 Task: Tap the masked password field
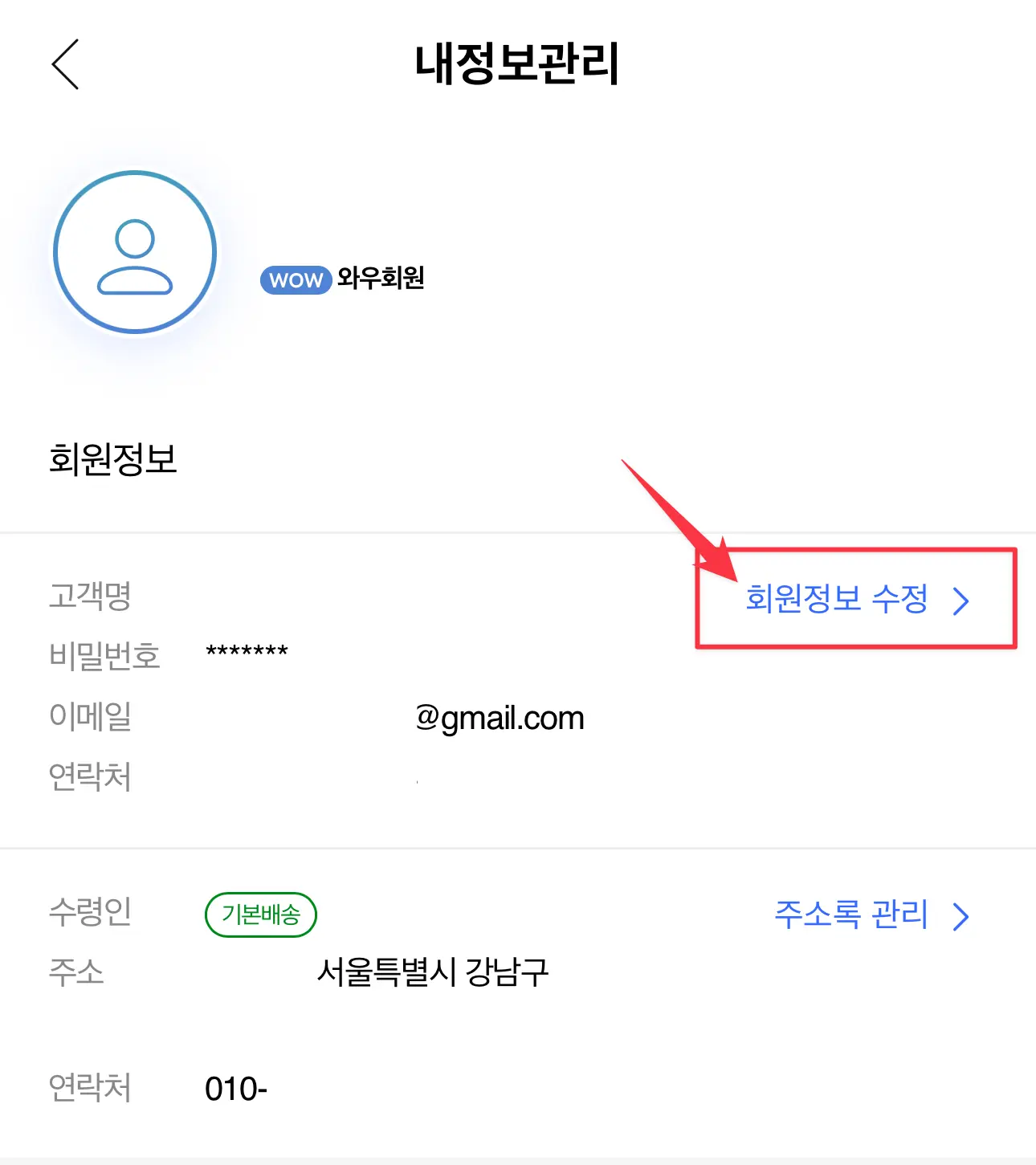pyautogui.click(x=247, y=652)
